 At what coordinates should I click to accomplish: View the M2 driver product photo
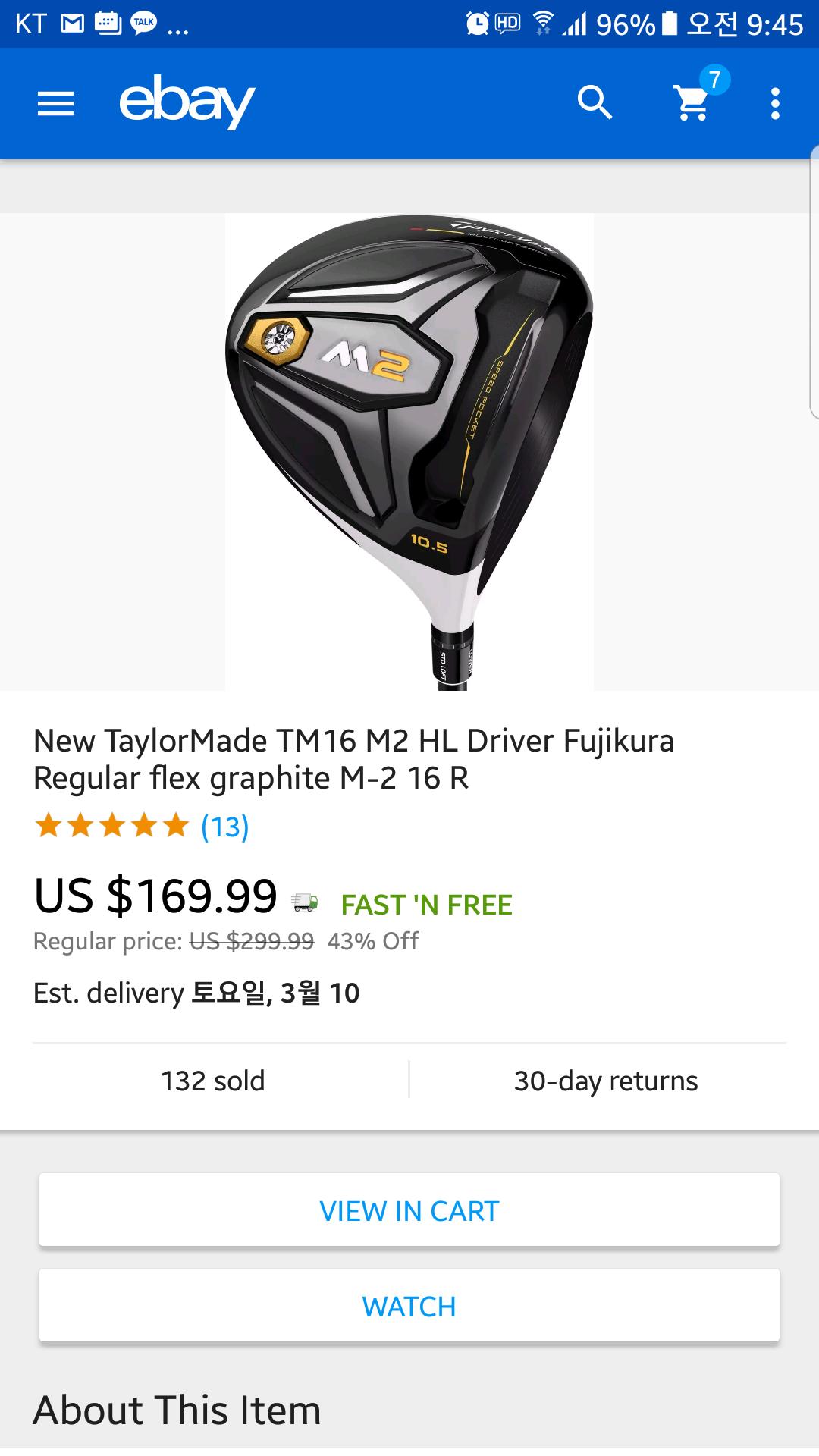click(409, 452)
